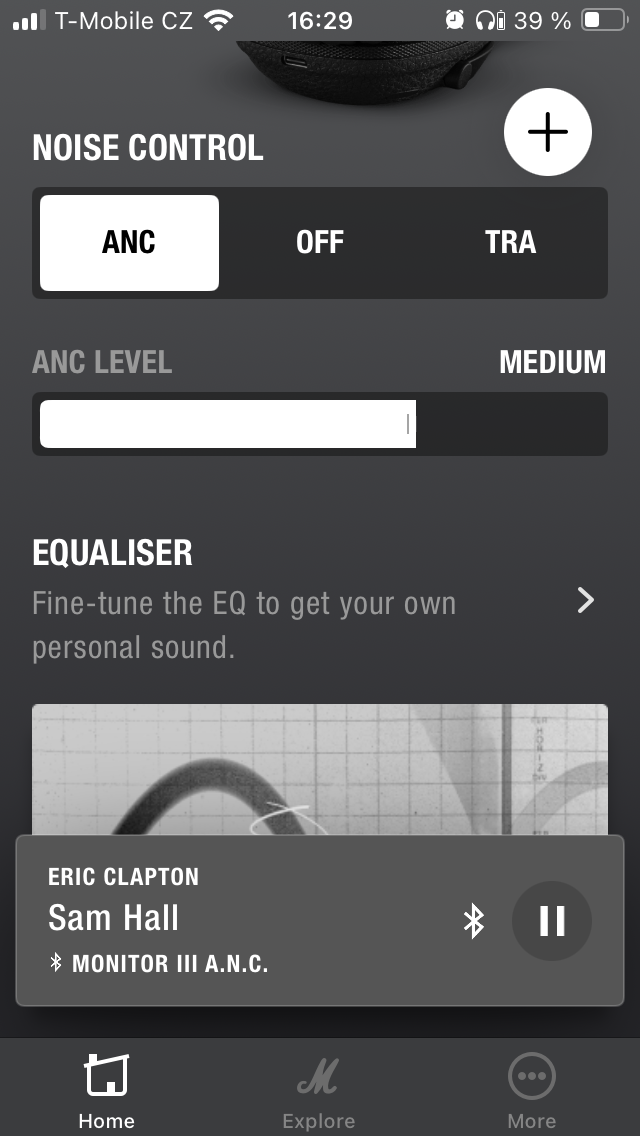640x1136 pixels.
Task: Open the More tab
Action: [x=531, y=1091]
